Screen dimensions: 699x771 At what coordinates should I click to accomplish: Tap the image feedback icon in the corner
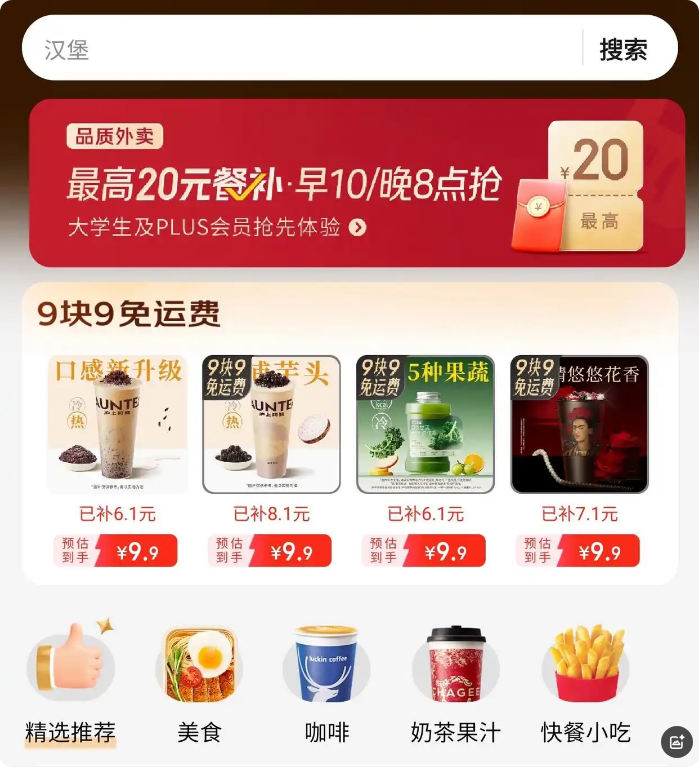677,741
